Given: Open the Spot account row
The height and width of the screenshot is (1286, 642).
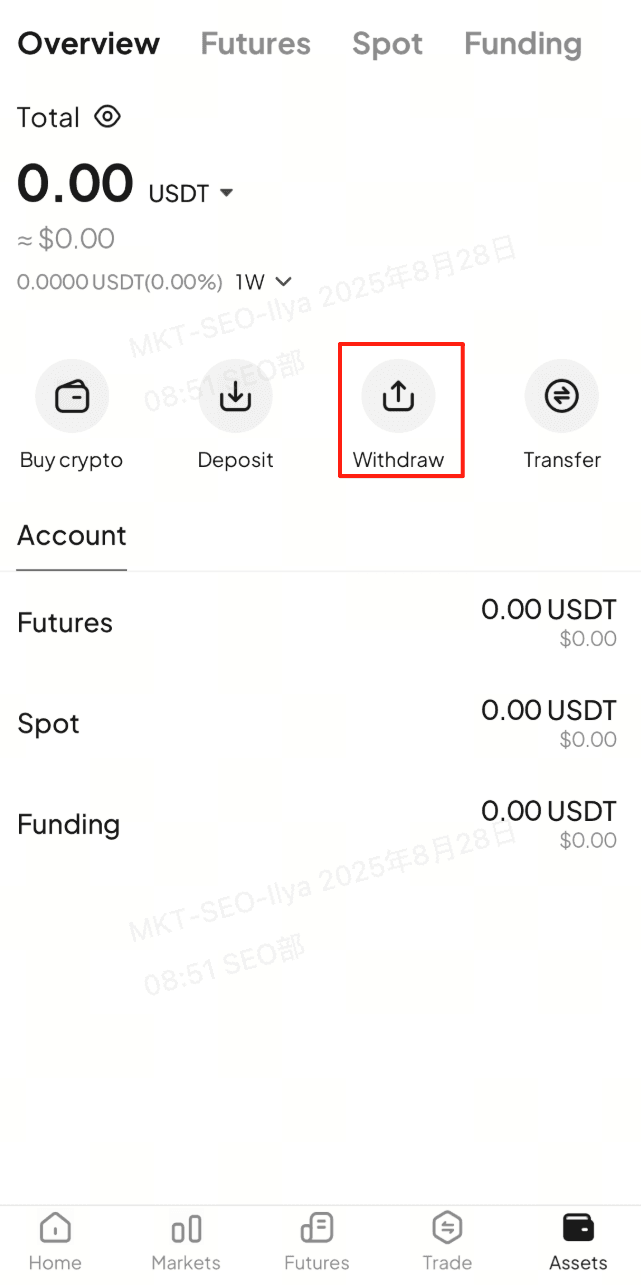Looking at the screenshot, I should pyautogui.click(x=320, y=724).
